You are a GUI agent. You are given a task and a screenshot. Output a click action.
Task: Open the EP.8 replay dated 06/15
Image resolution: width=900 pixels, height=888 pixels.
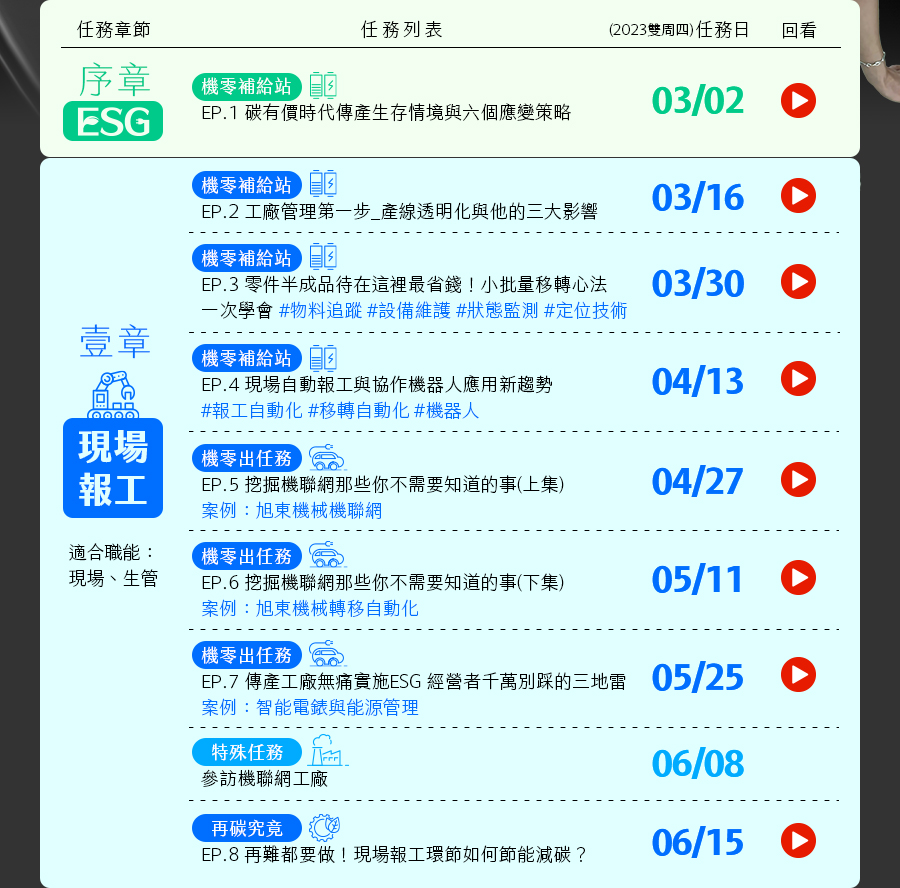[798, 840]
